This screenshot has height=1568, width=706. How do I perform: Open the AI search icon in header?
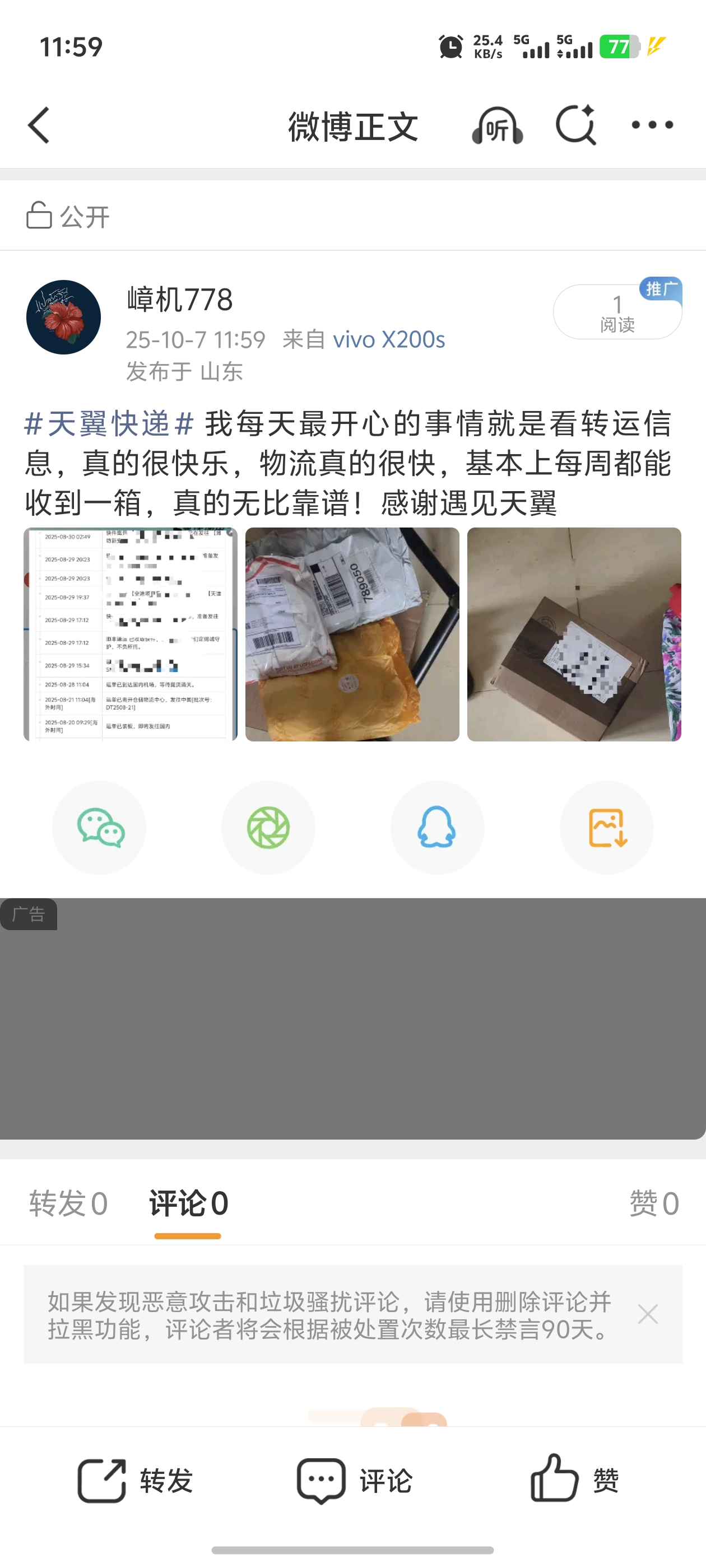point(575,126)
